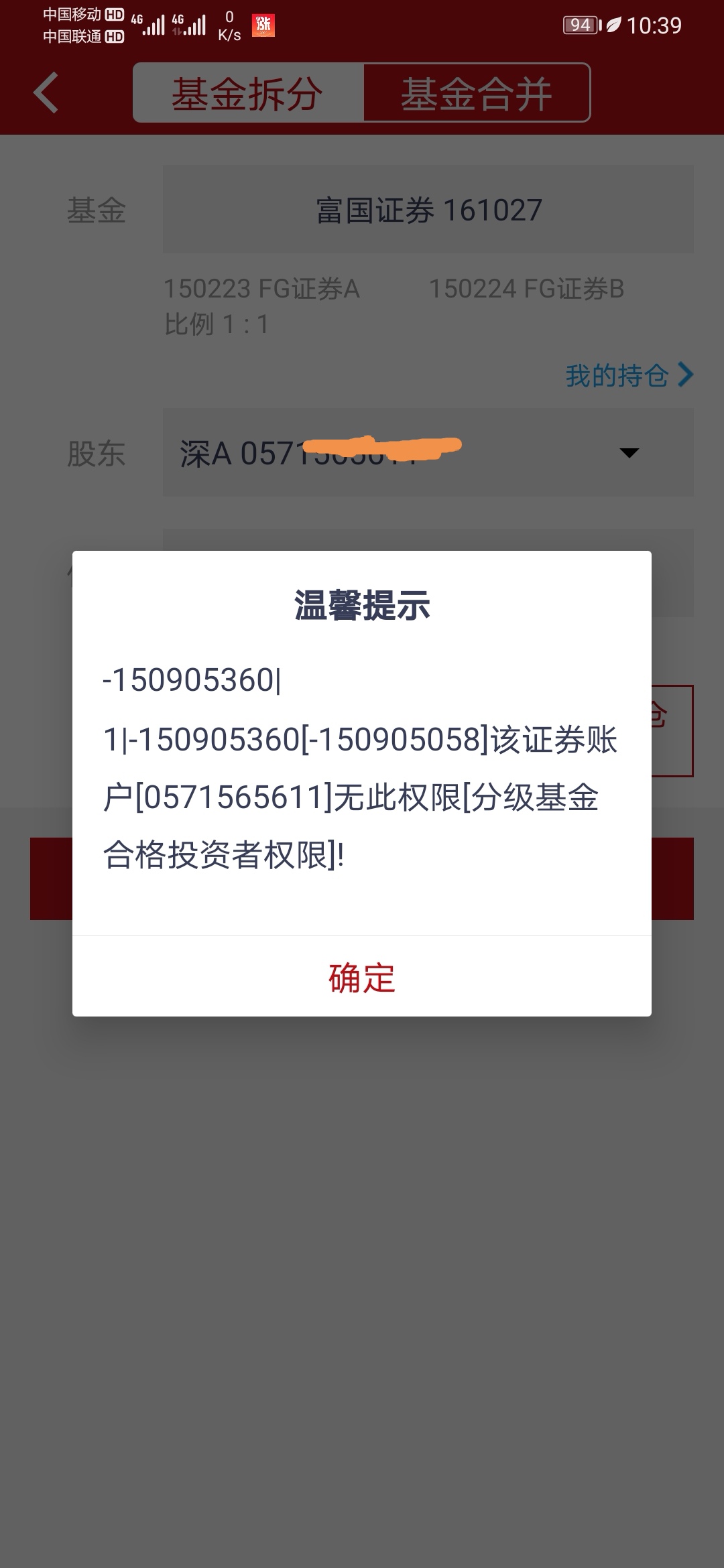Open the 我的持仓 link
The height and width of the screenshot is (1568, 724).
click(628, 375)
